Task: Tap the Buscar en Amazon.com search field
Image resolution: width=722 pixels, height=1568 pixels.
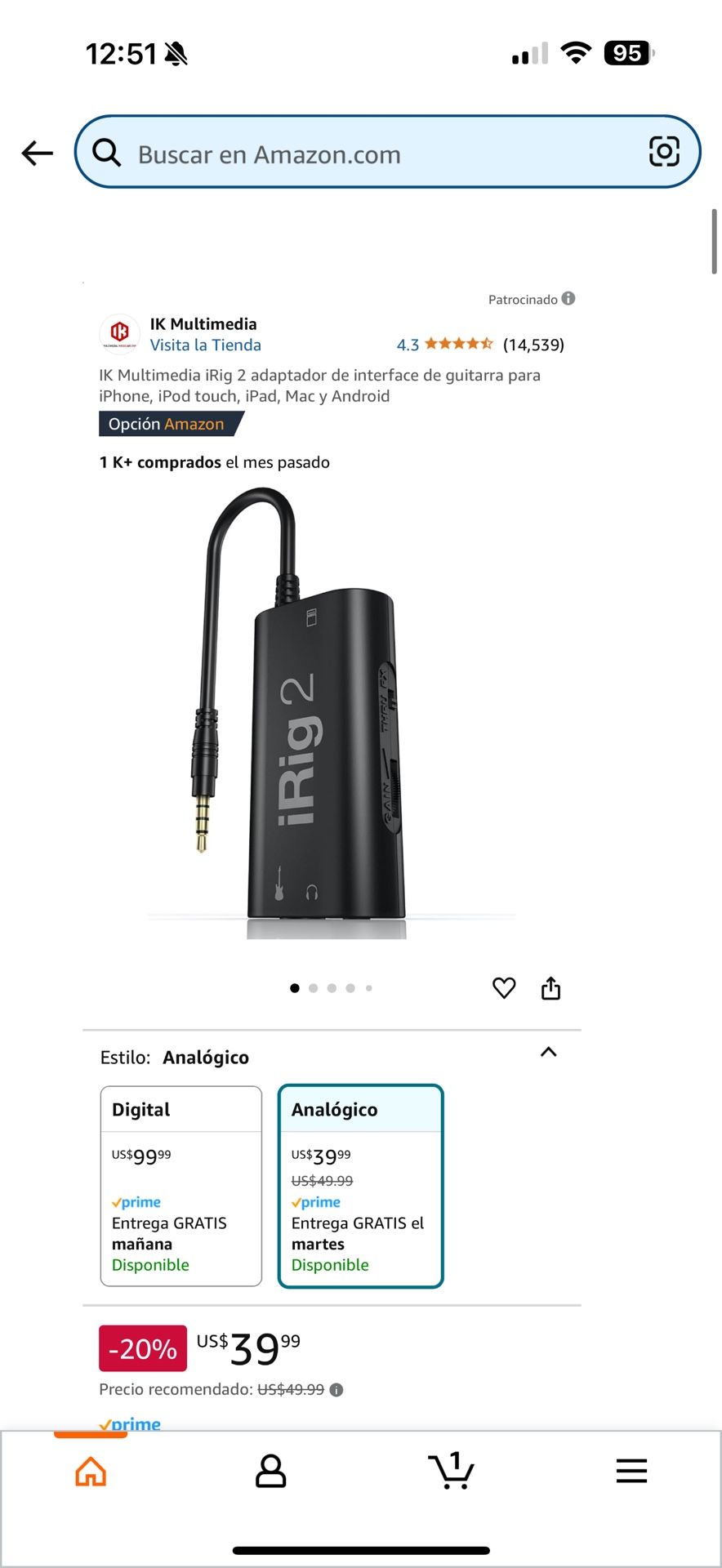Action: click(x=368, y=154)
